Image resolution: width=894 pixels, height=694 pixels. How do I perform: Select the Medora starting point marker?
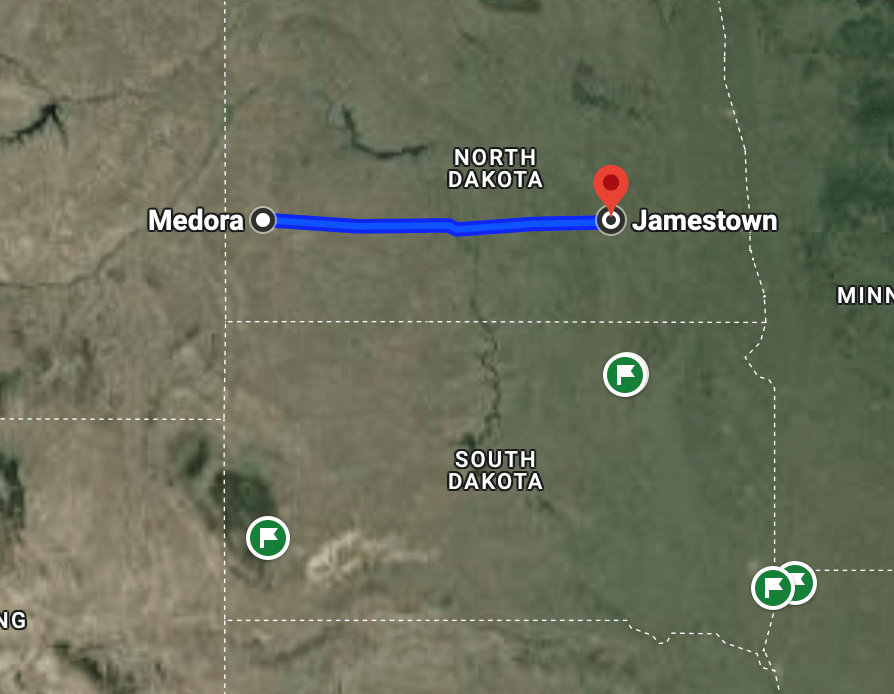(263, 219)
